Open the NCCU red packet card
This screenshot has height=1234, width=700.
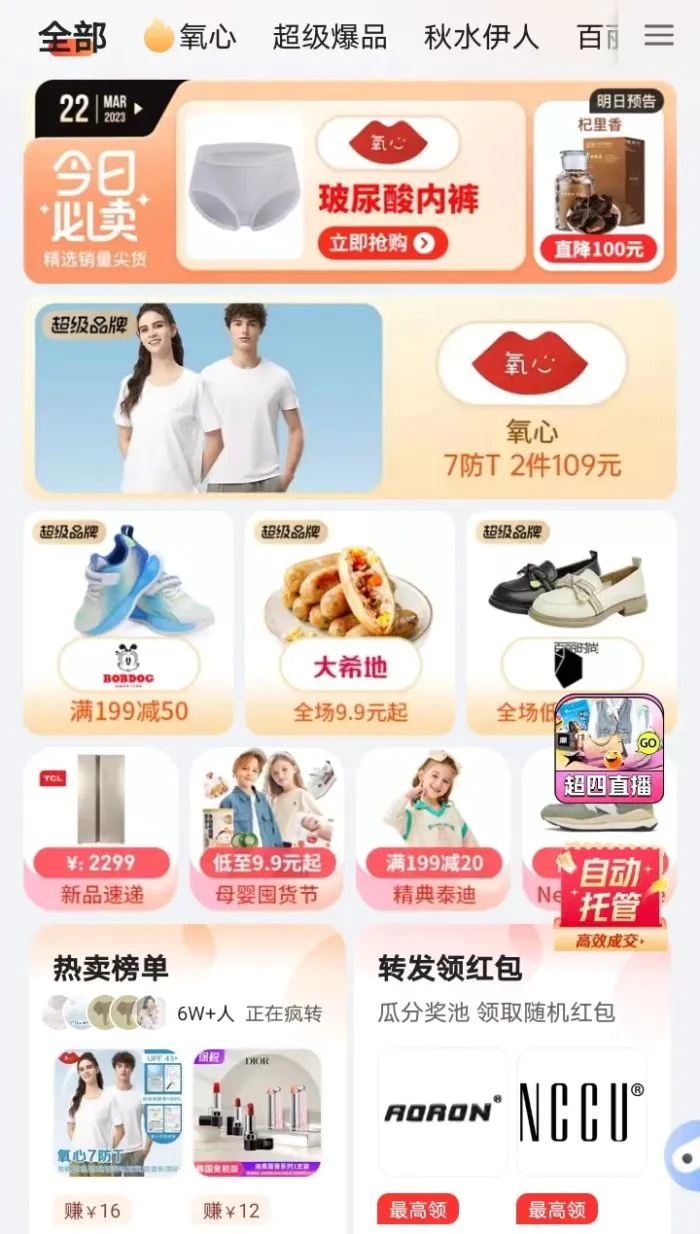pos(582,1112)
